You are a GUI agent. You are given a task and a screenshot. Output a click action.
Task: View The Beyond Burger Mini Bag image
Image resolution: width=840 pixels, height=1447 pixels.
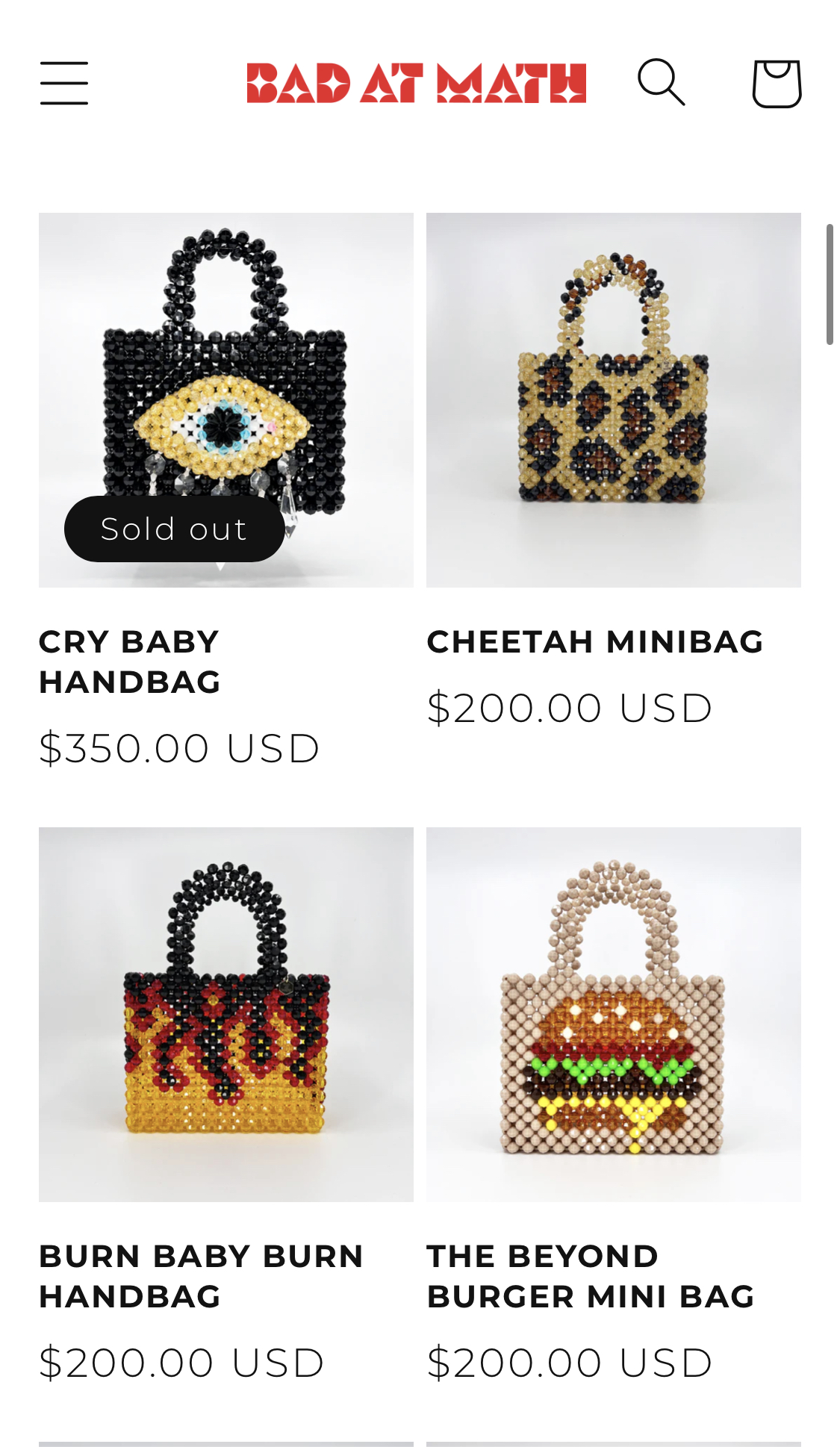pos(613,1014)
